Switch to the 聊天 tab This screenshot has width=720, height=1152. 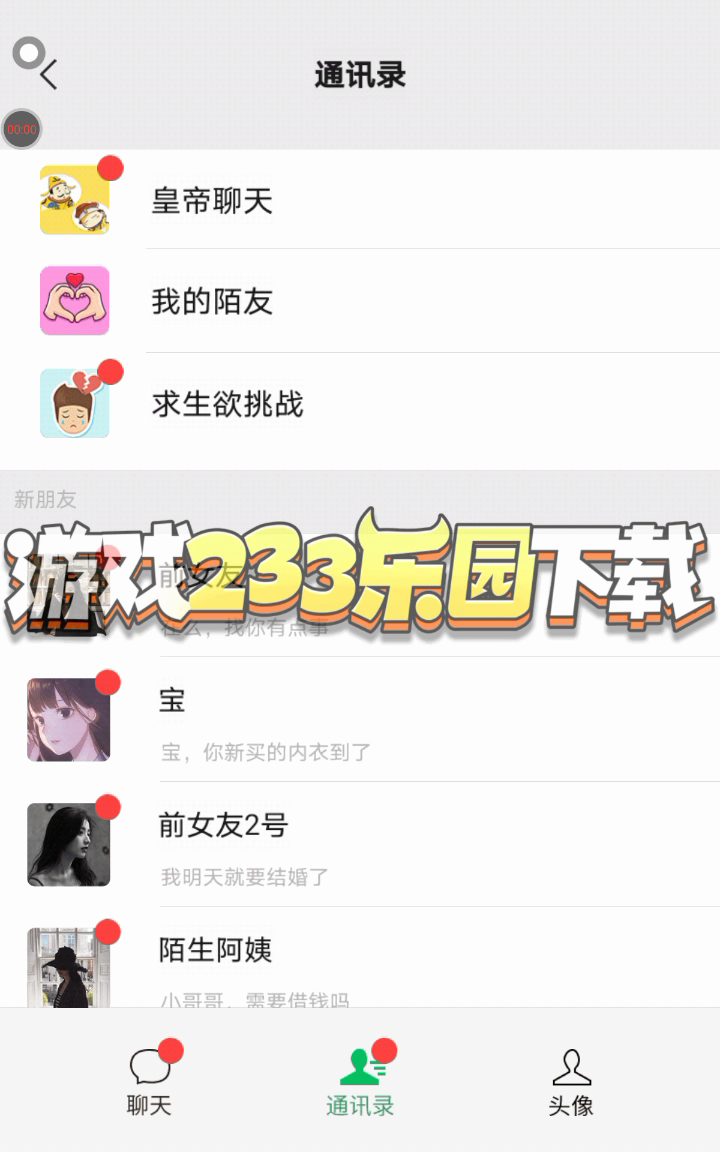150,1081
